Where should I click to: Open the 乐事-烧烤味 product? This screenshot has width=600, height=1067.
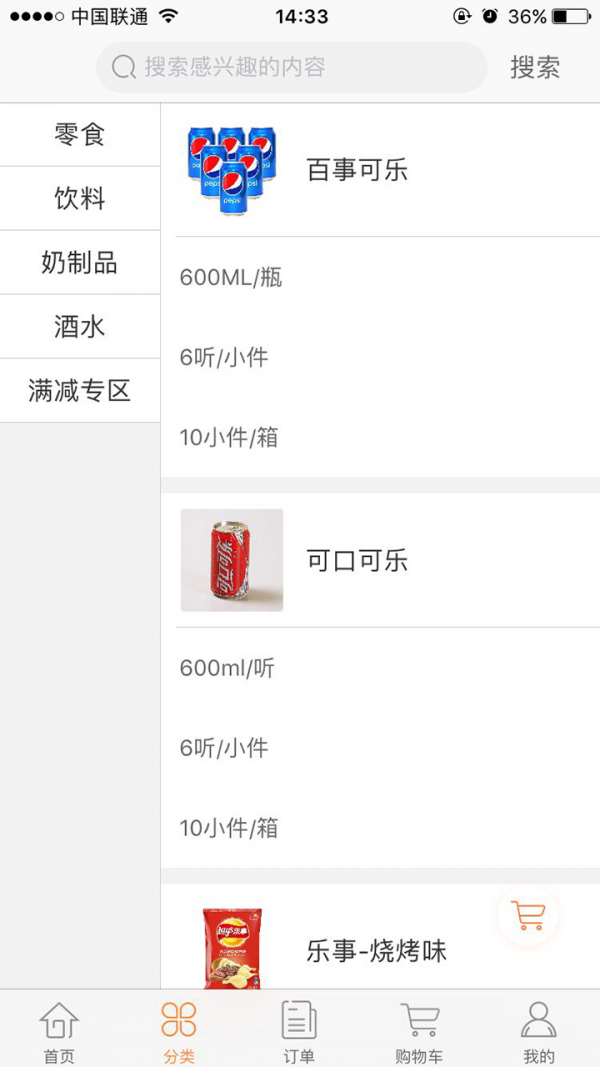tap(376, 950)
